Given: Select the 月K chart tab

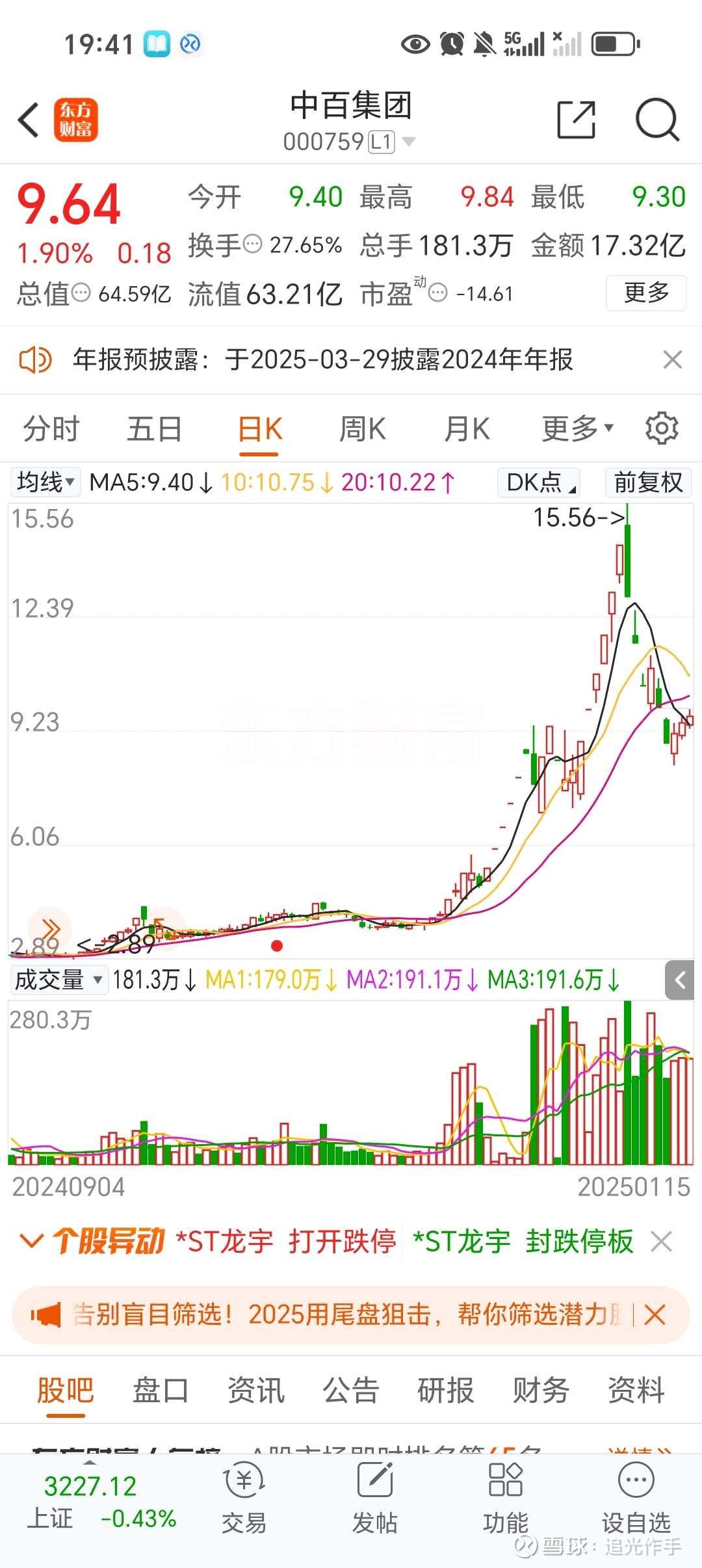Looking at the screenshot, I should (x=466, y=429).
